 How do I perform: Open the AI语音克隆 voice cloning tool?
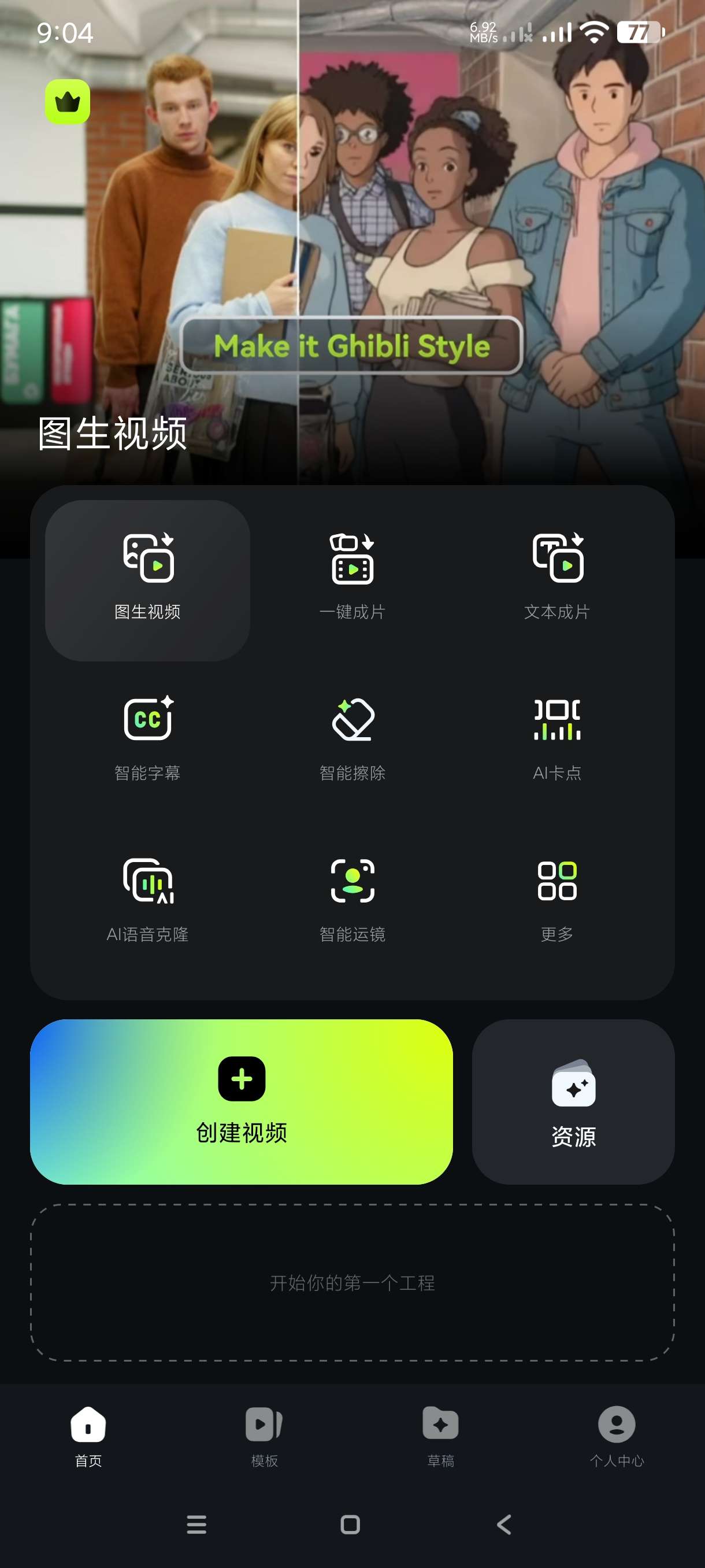click(x=148, y=898)
